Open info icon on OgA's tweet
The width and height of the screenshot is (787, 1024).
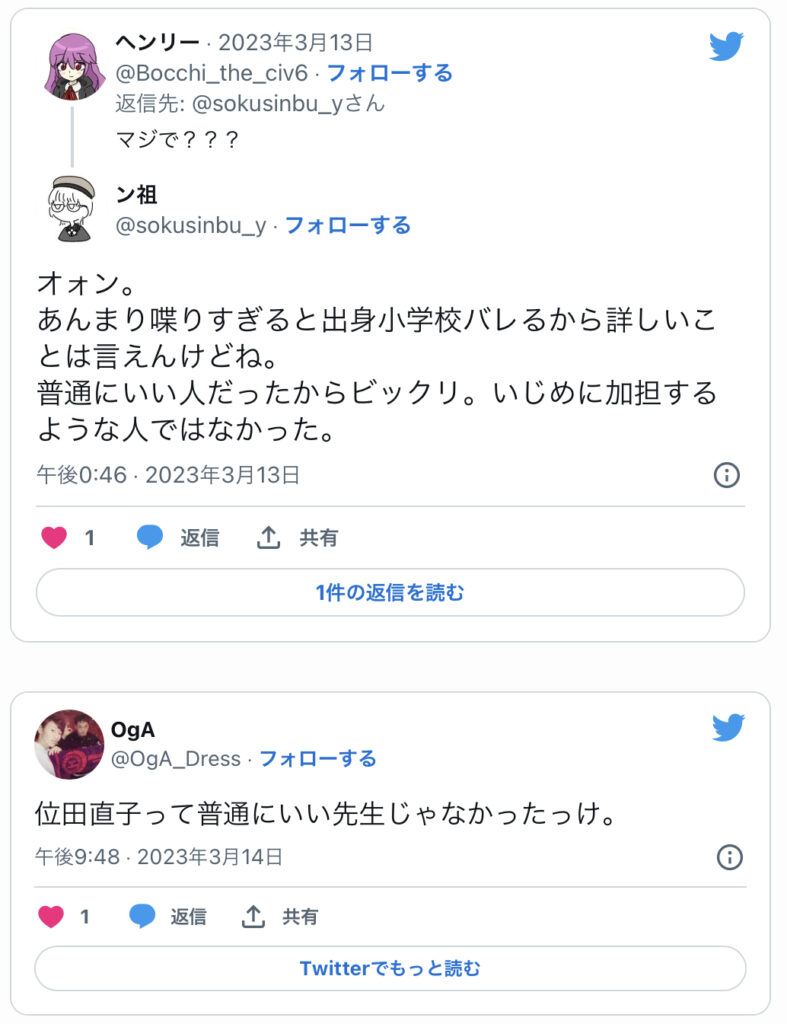pyautogui.click(x=730, y=857)
